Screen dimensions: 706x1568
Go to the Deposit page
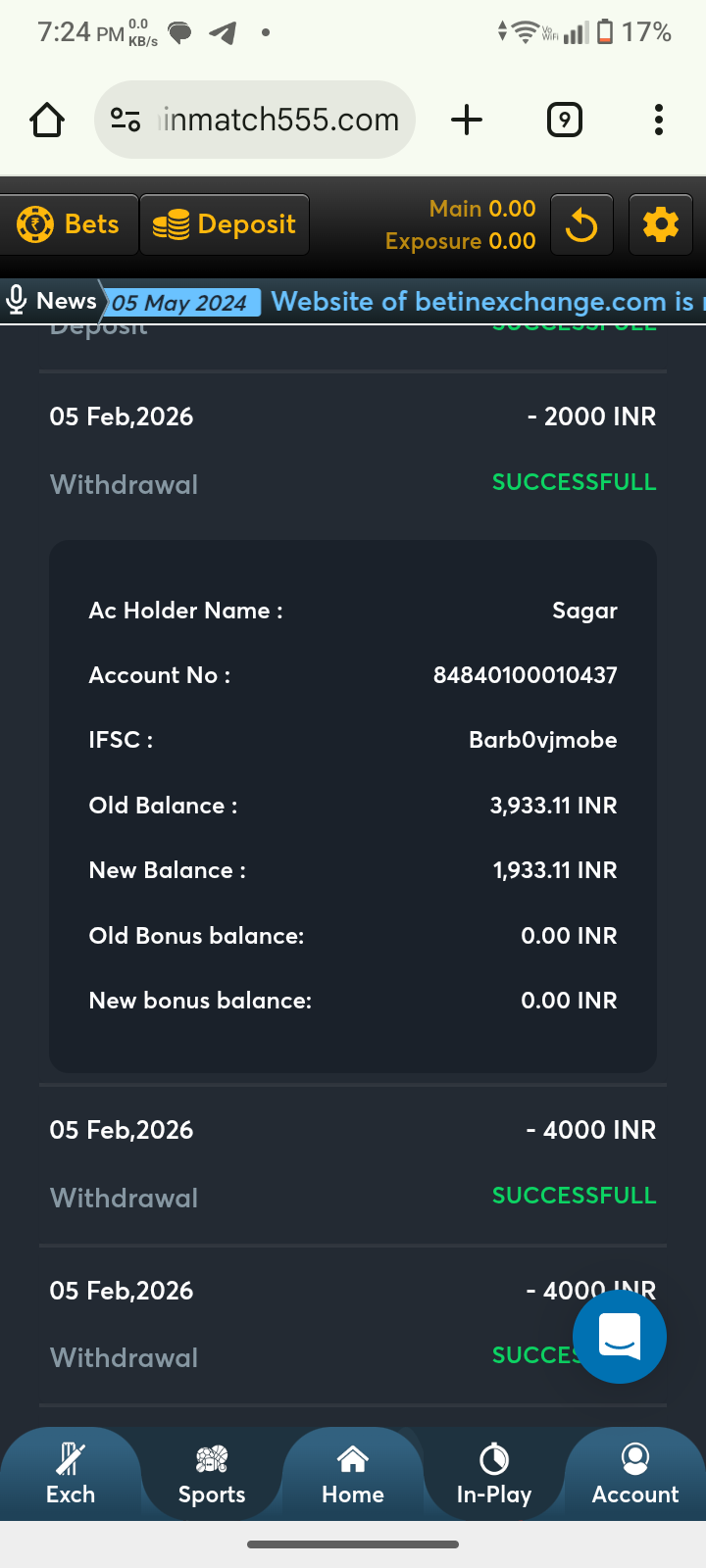click(x=225, y=224)
